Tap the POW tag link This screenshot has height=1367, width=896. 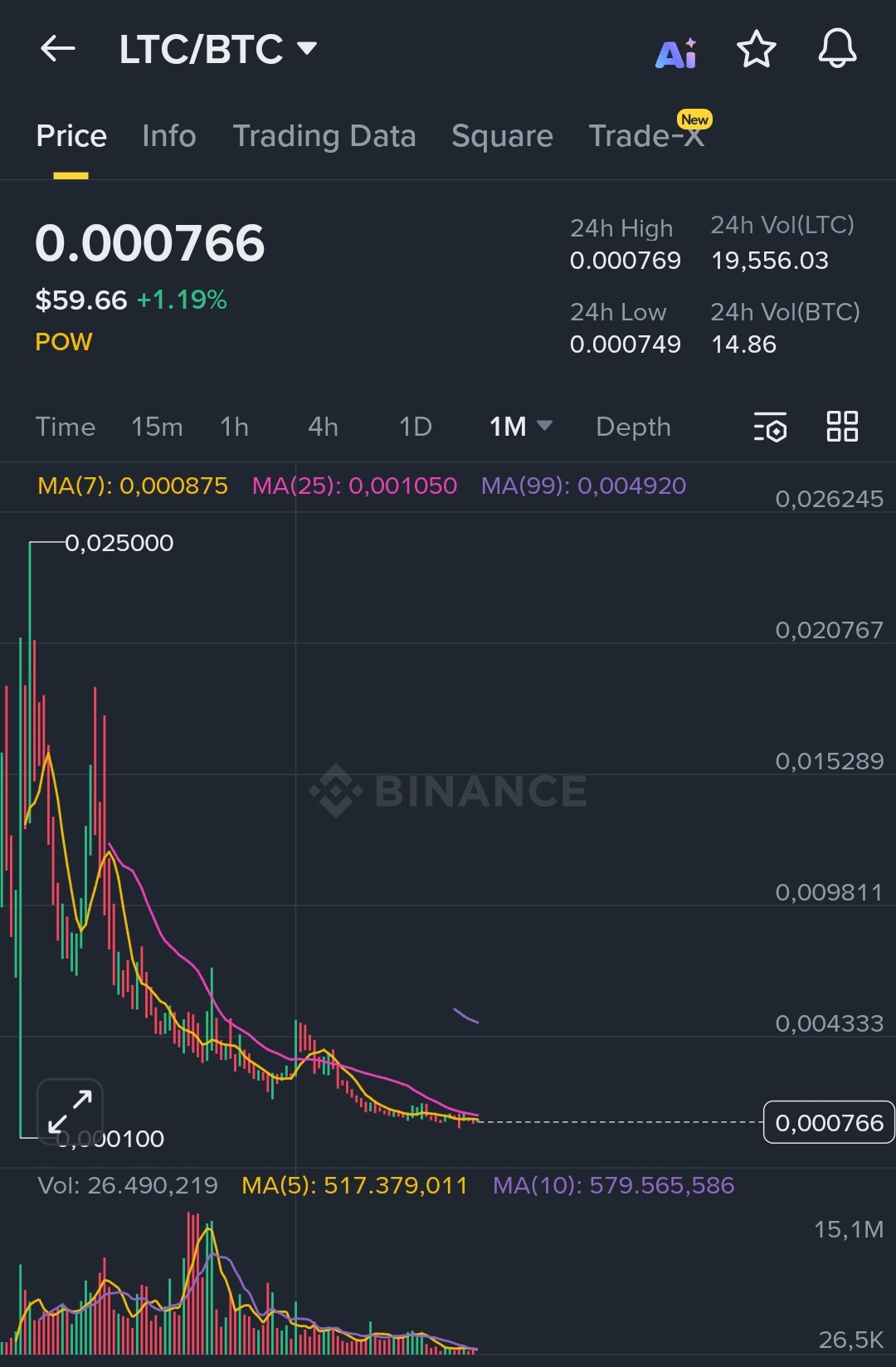click(x=64, y=342)
